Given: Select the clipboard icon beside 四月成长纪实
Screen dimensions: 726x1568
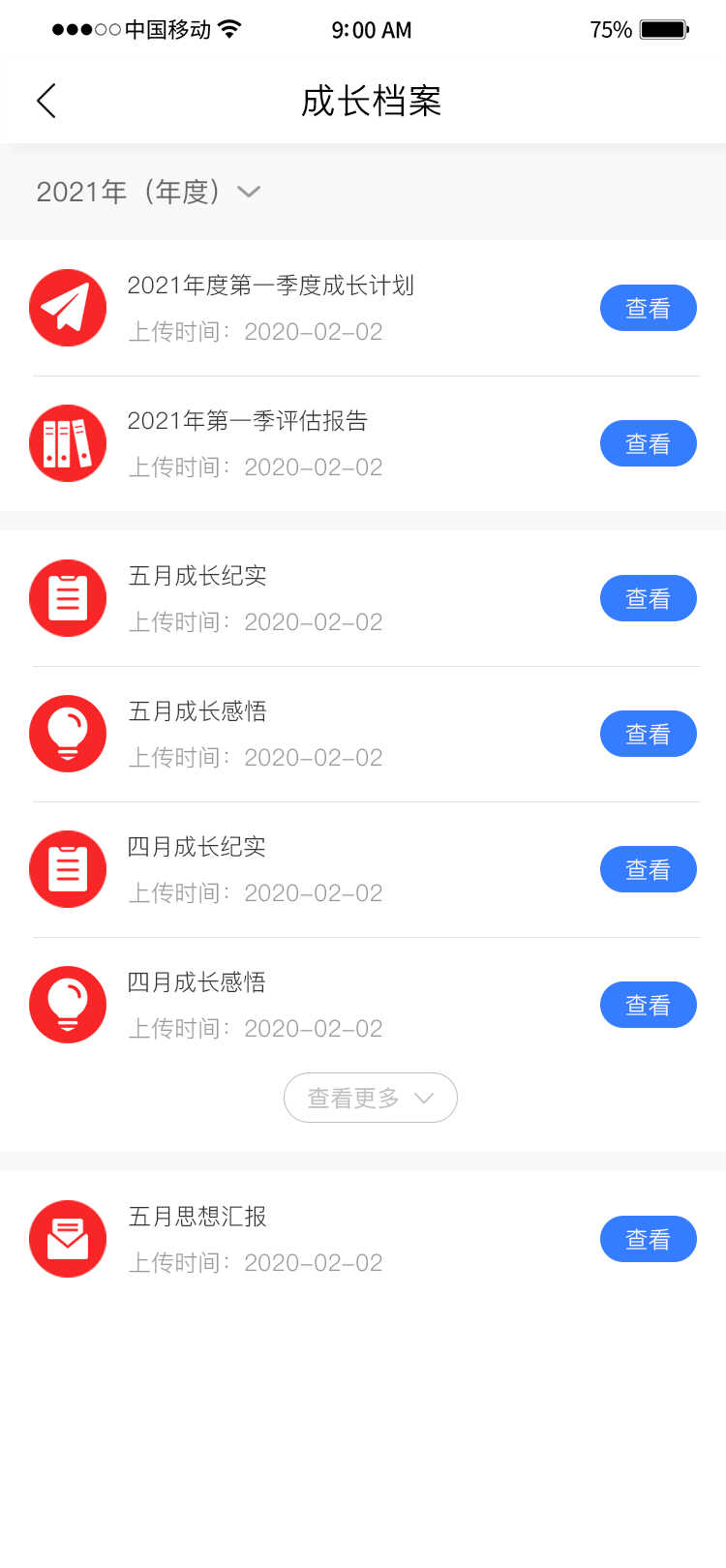Looking at the screenshot, I should 68,869.
